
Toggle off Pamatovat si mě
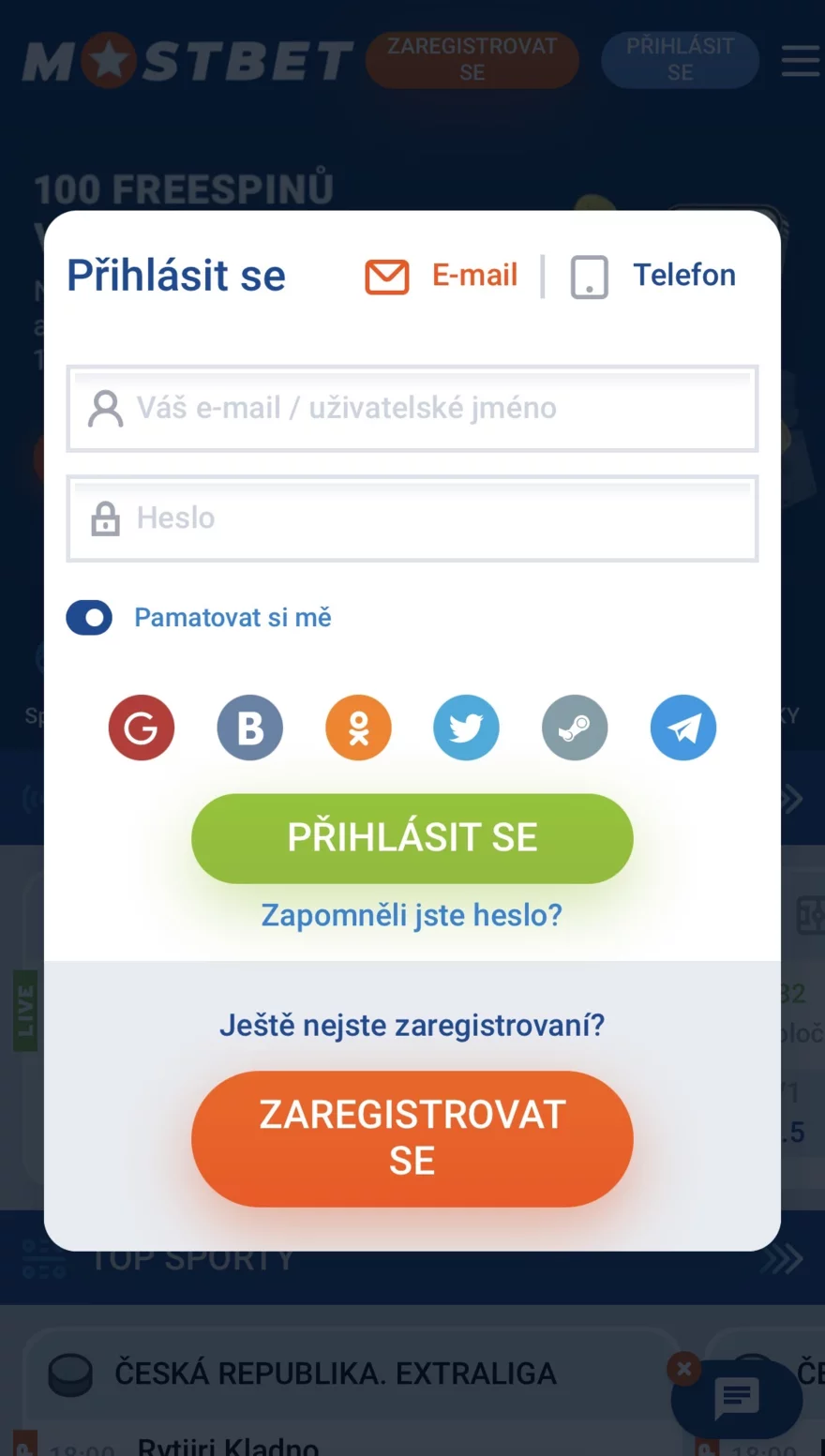pyautogui.click(x=90, y=618)
